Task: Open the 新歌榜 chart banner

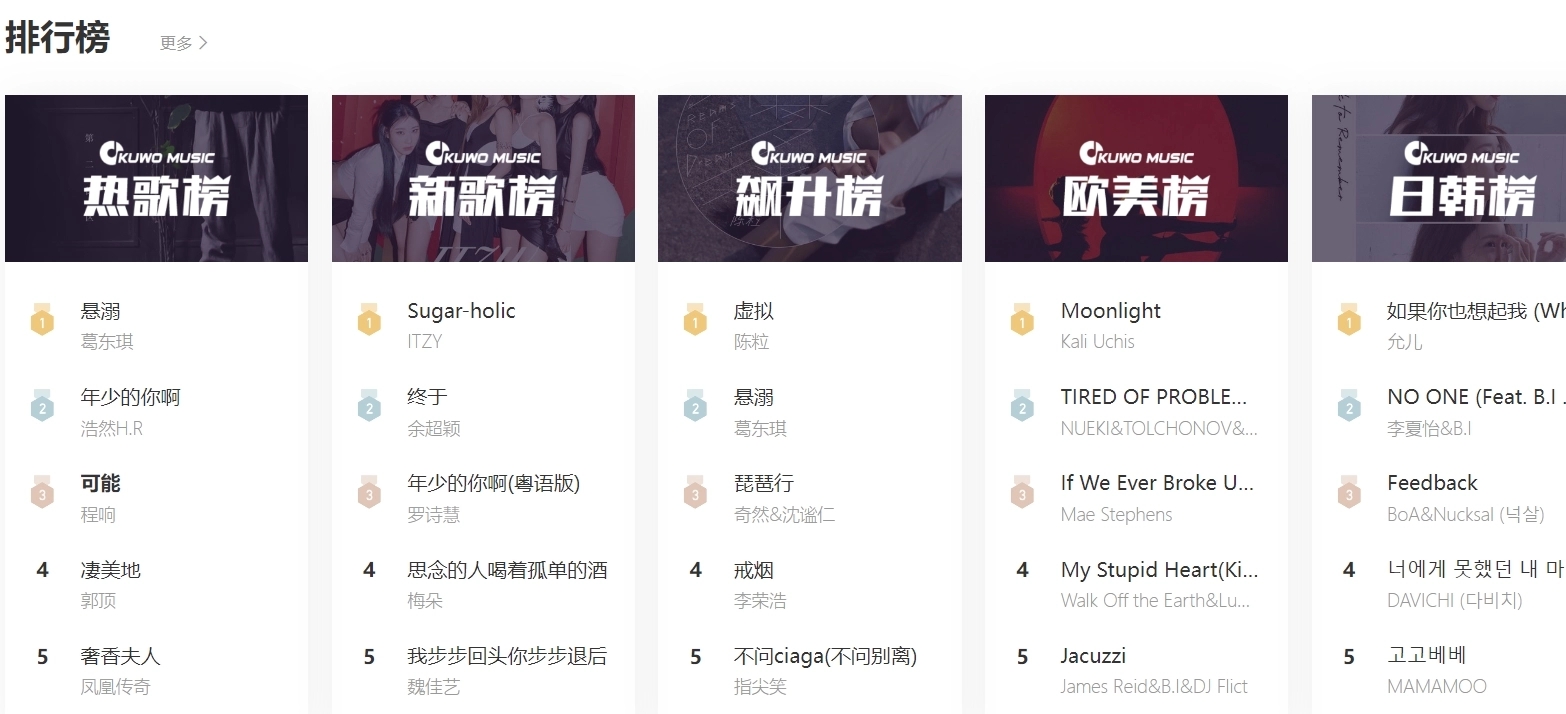Action: [x=483, y=179]
